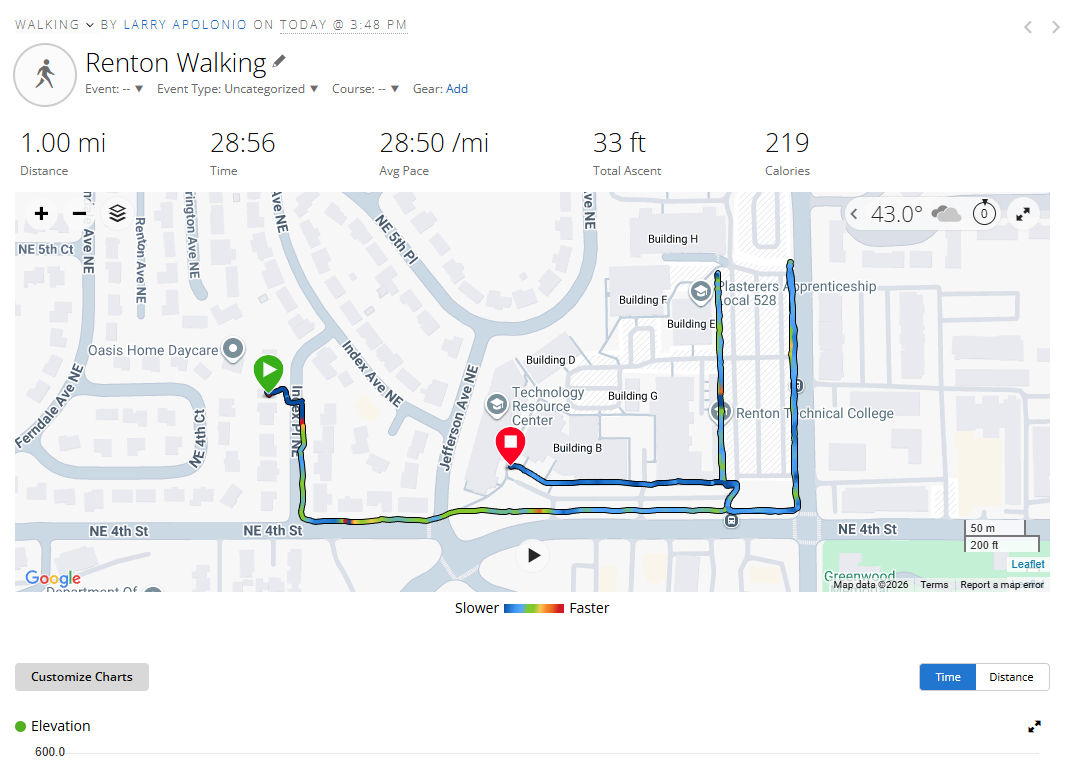Open the Customize Charts button

[81, 677]
